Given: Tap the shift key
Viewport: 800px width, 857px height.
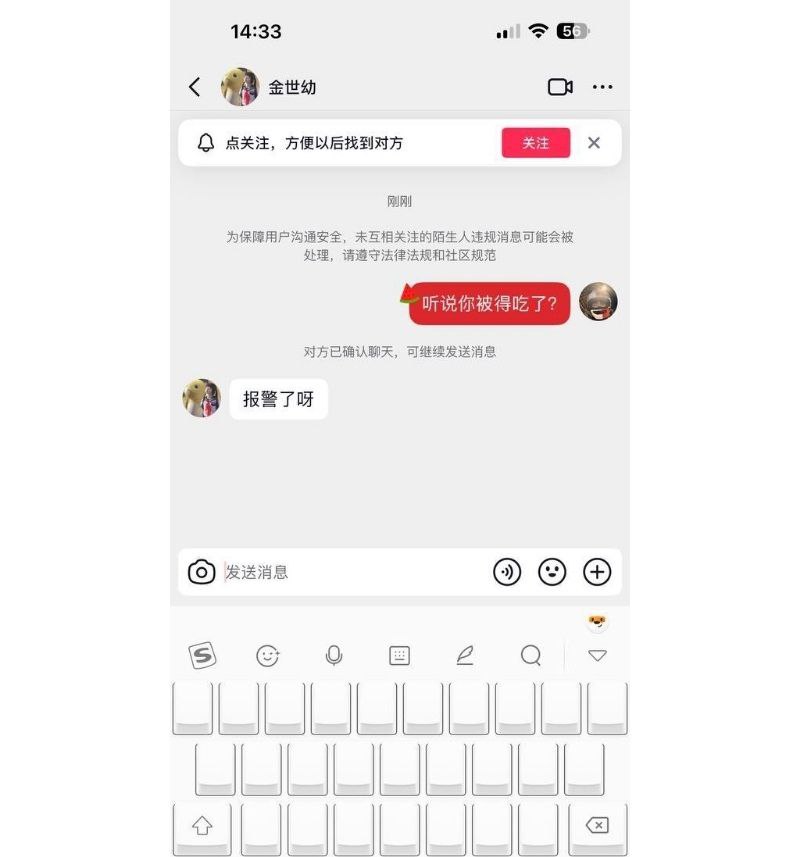Looking at the screenshot, I should pos(202,826).
